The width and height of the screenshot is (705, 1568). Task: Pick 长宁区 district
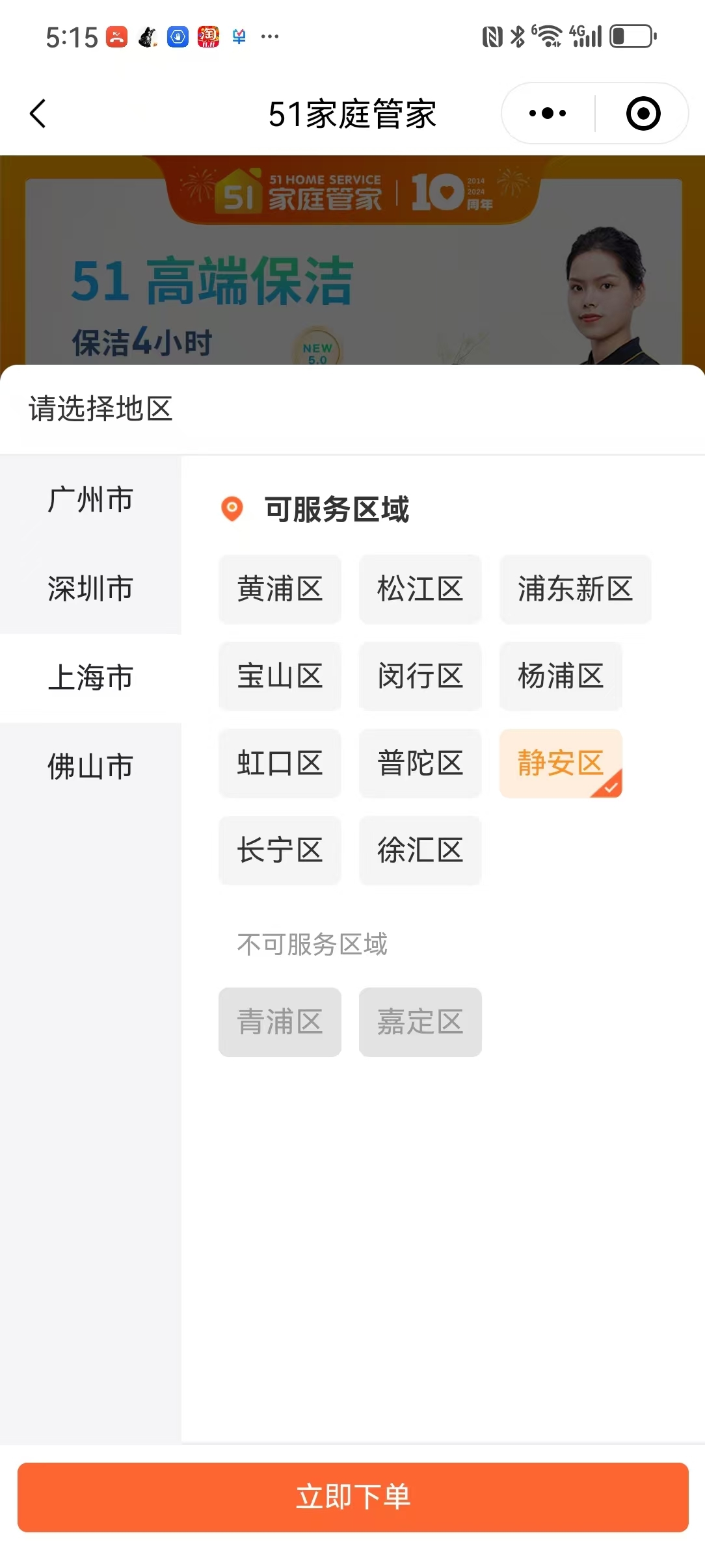pyautogui.click(x=280, y=850)
